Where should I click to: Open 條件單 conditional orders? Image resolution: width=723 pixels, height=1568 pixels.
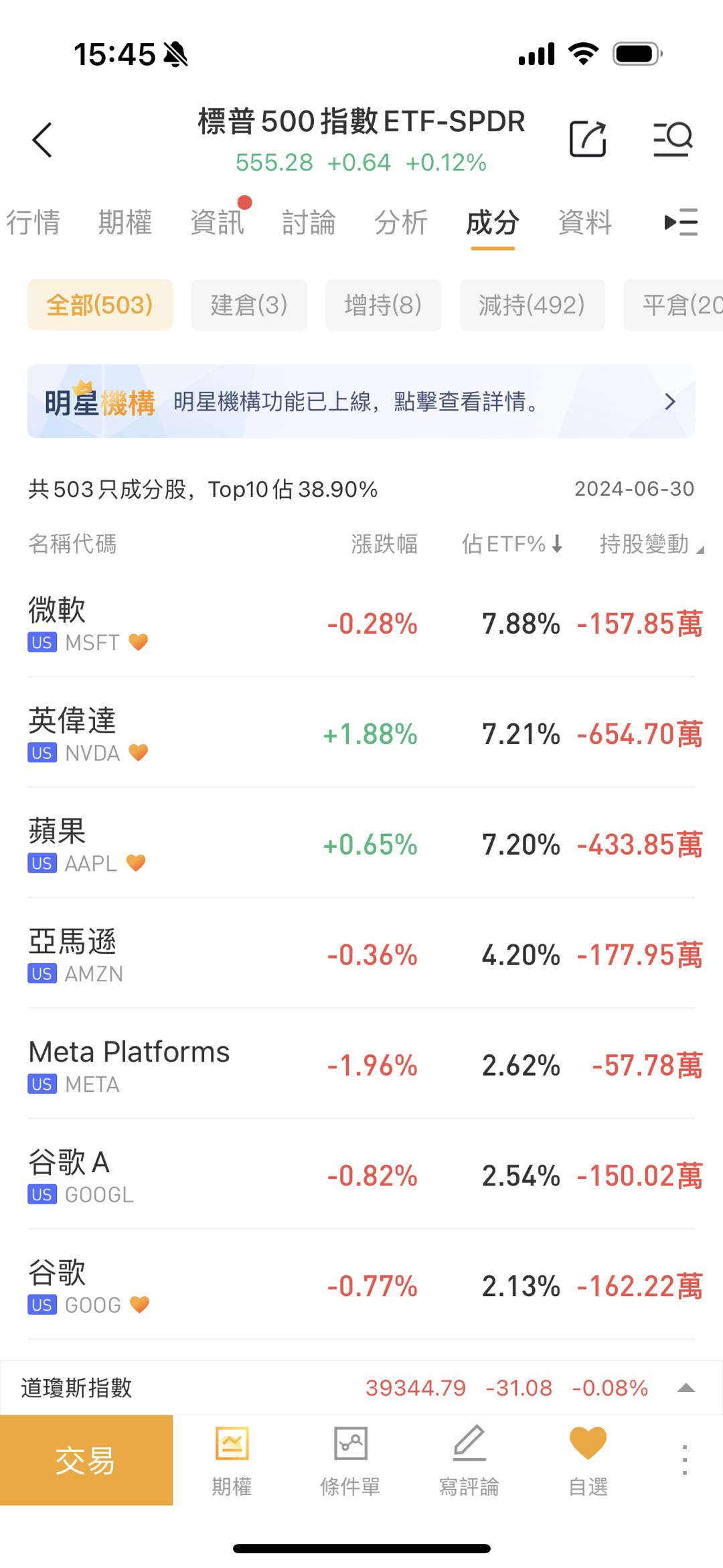[351, 1460]
